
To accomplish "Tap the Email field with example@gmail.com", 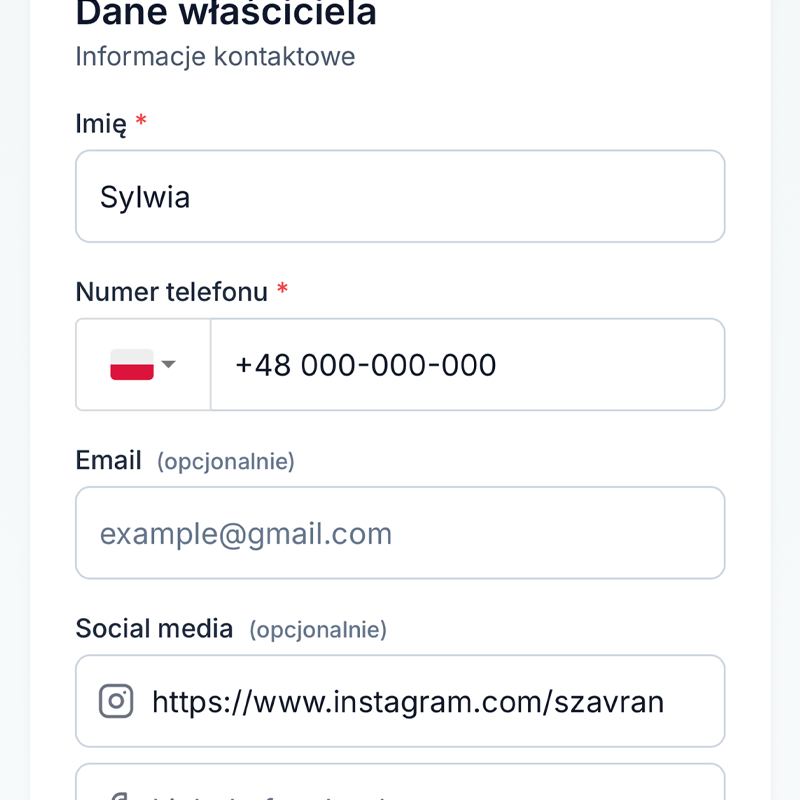I will 400,533.
